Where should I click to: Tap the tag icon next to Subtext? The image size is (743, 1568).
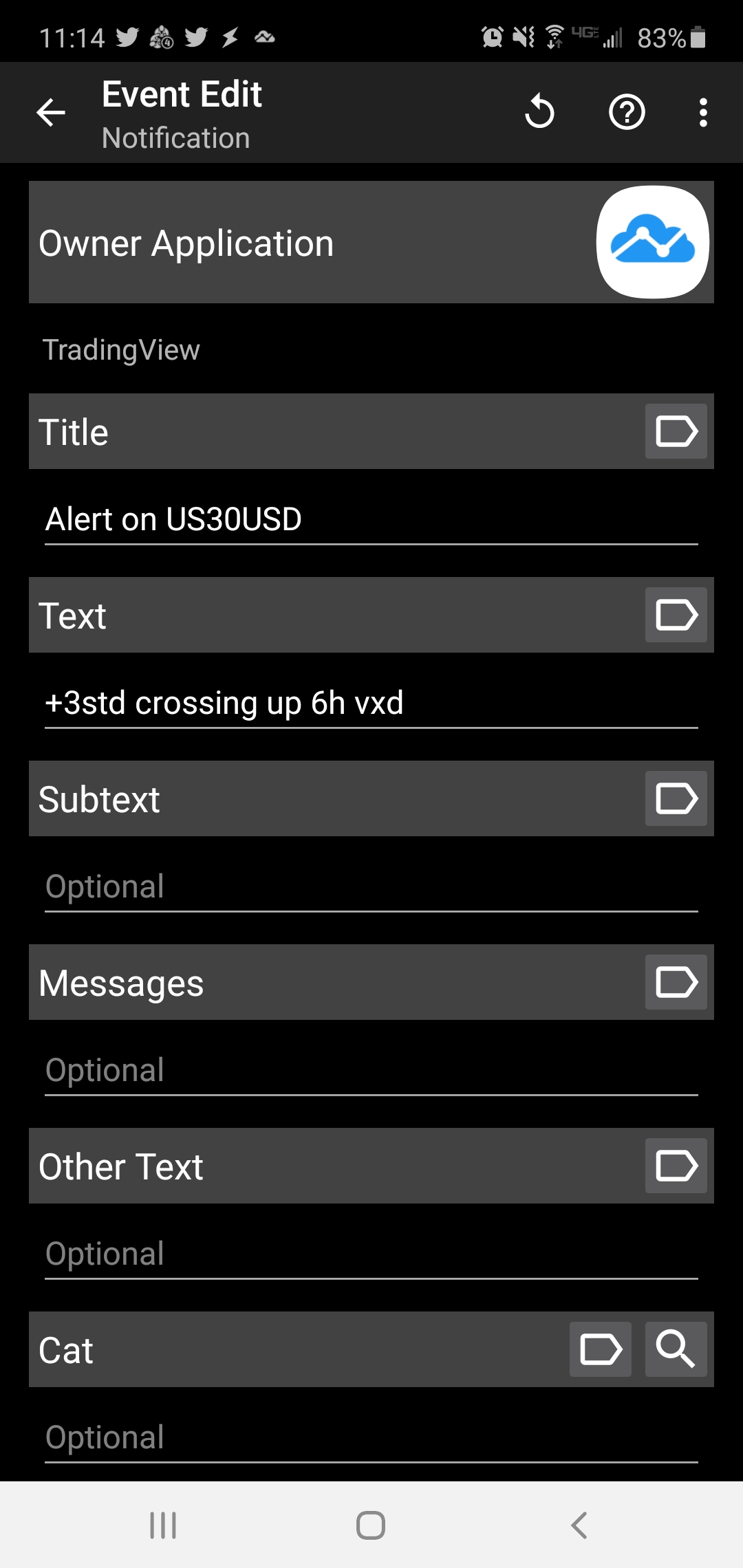pyautogui.click(x=676, y=798)
